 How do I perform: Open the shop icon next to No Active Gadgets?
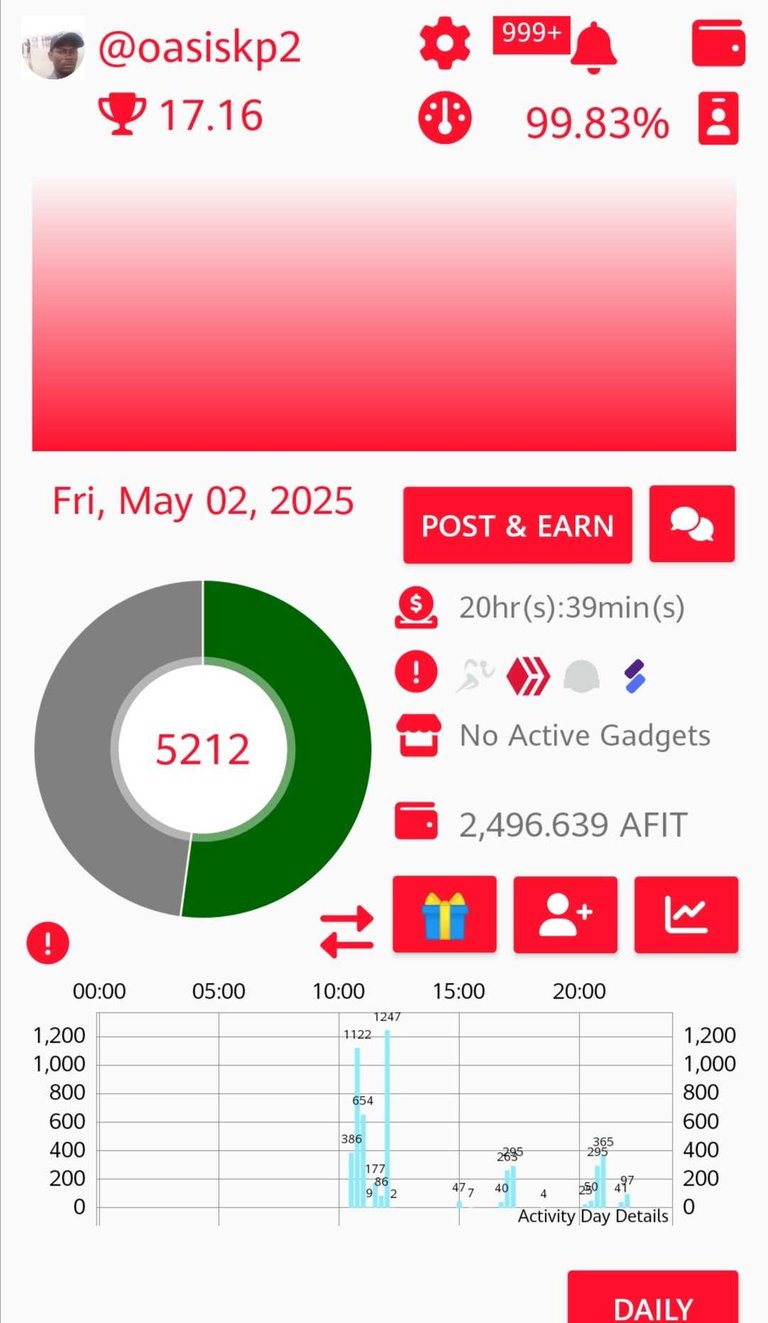pos(417,735)
